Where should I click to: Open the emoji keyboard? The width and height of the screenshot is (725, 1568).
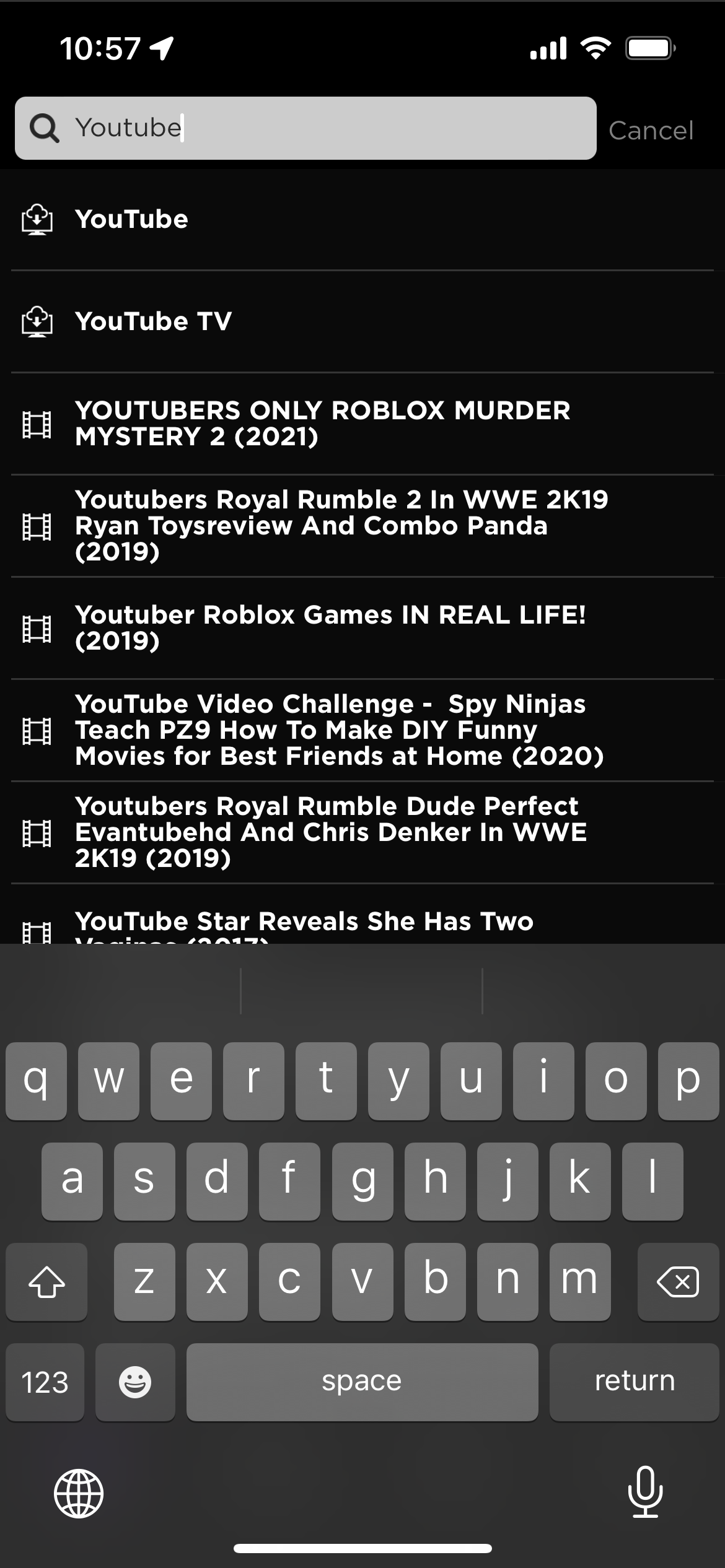(135, 1382)
